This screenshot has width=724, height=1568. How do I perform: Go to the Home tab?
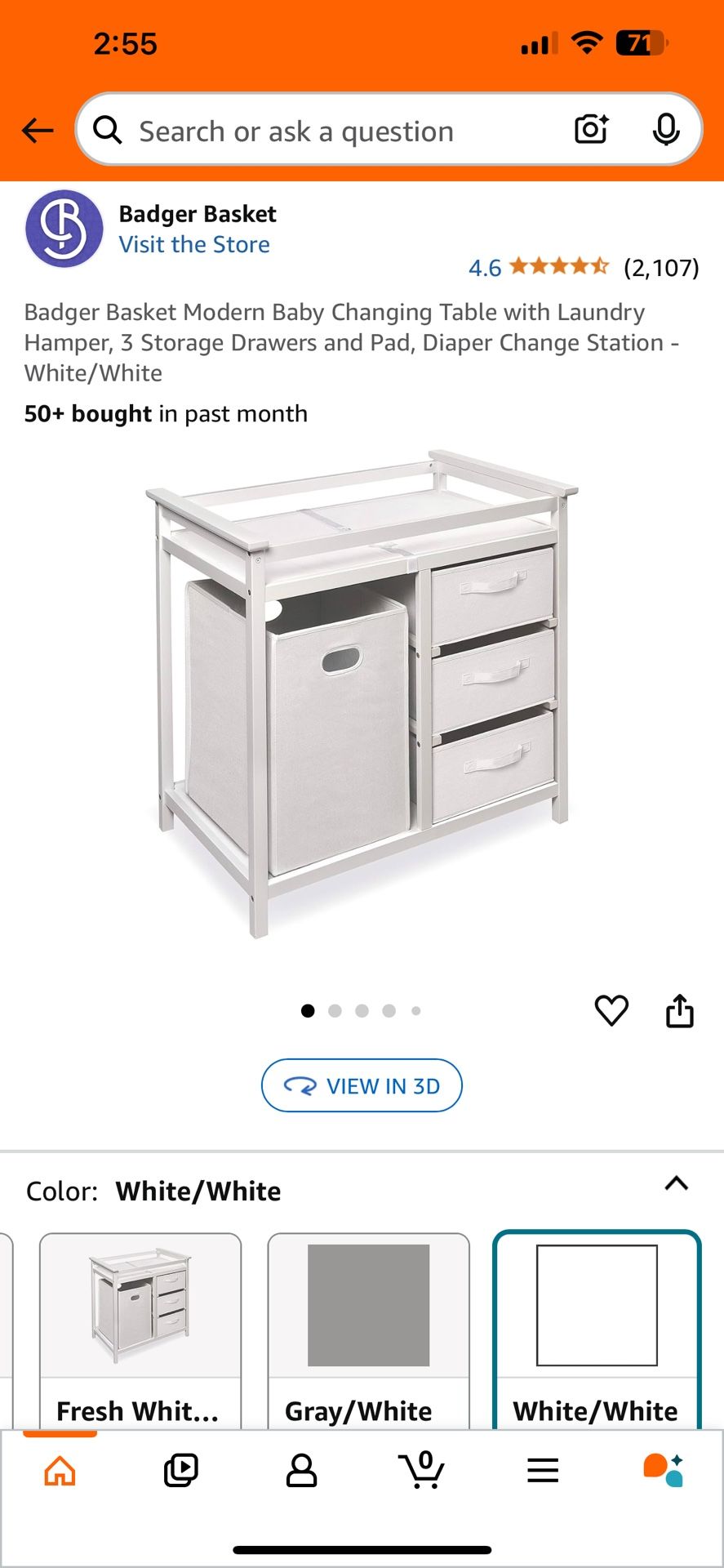click(60, 1471)
